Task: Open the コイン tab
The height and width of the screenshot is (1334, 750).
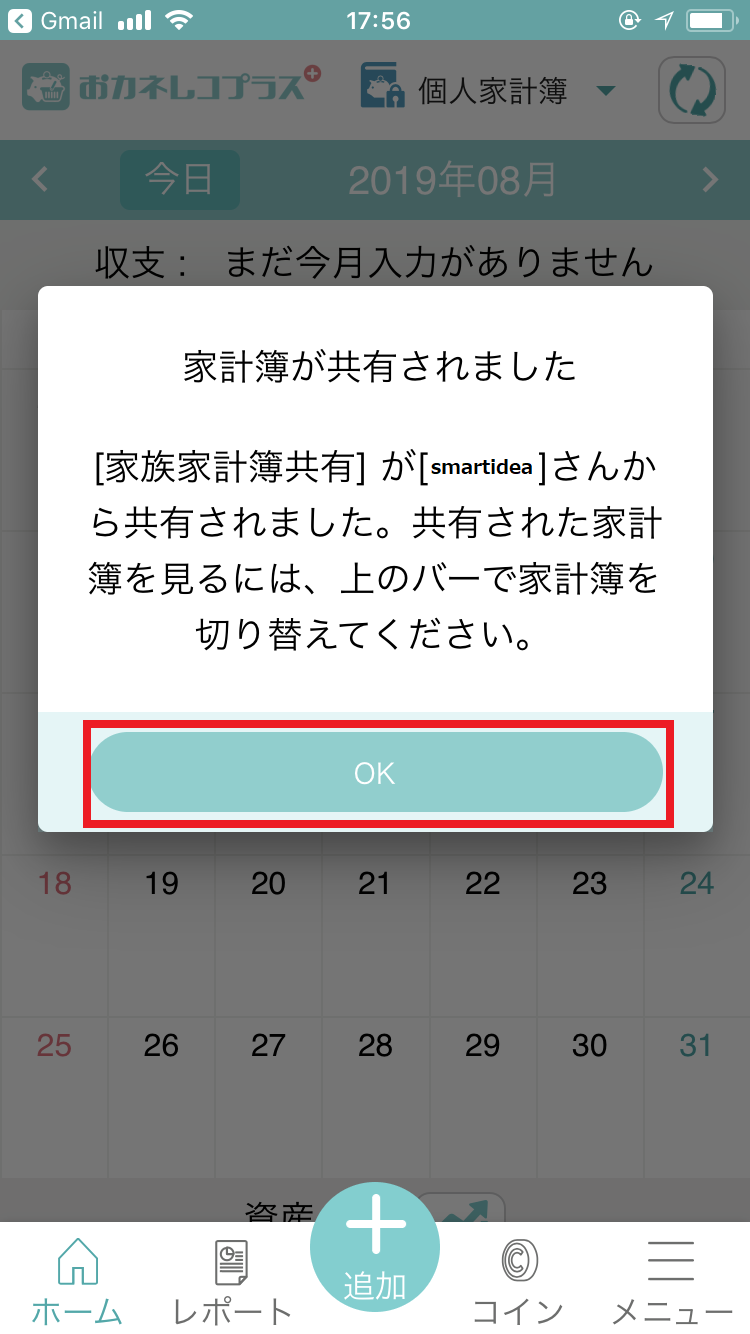Action: coord(518,1280)
